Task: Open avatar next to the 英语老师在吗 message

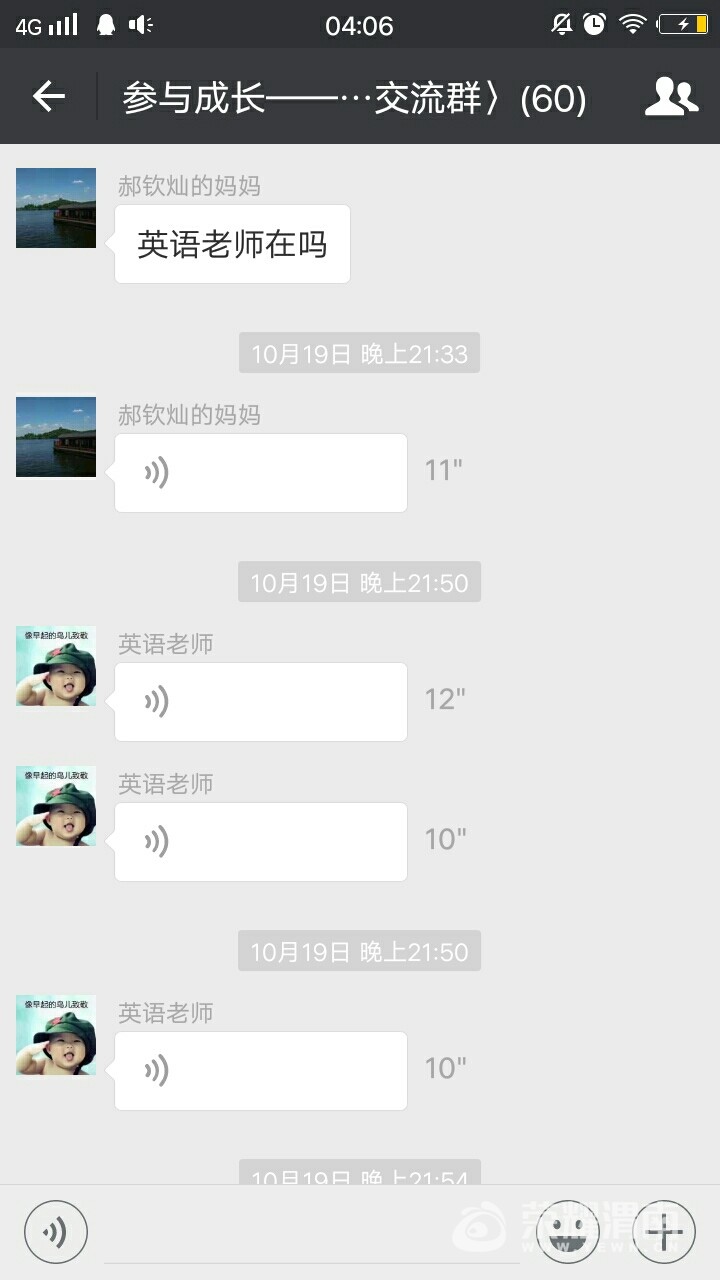Action: (x=56, y=208)
